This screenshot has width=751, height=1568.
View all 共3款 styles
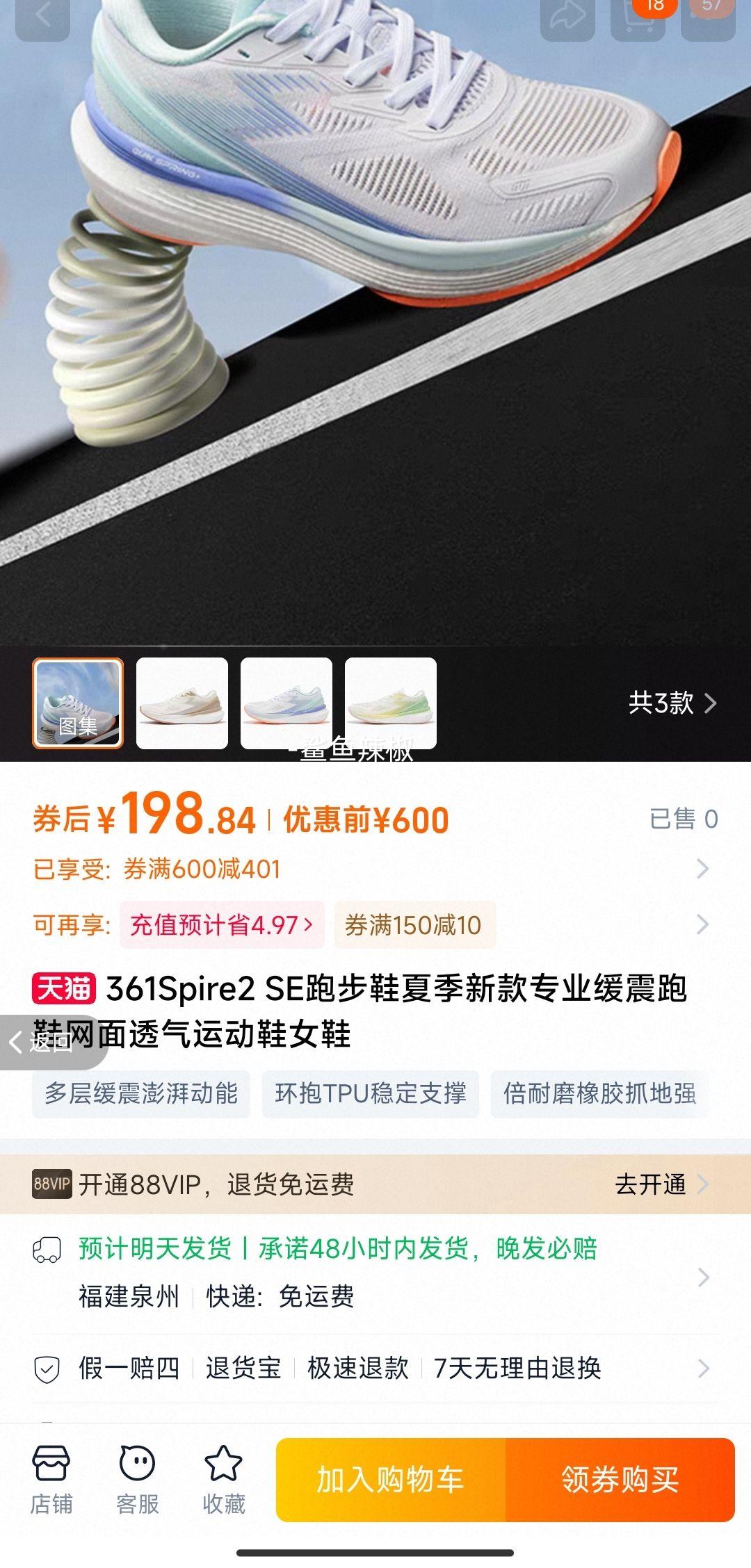[672, 703]
